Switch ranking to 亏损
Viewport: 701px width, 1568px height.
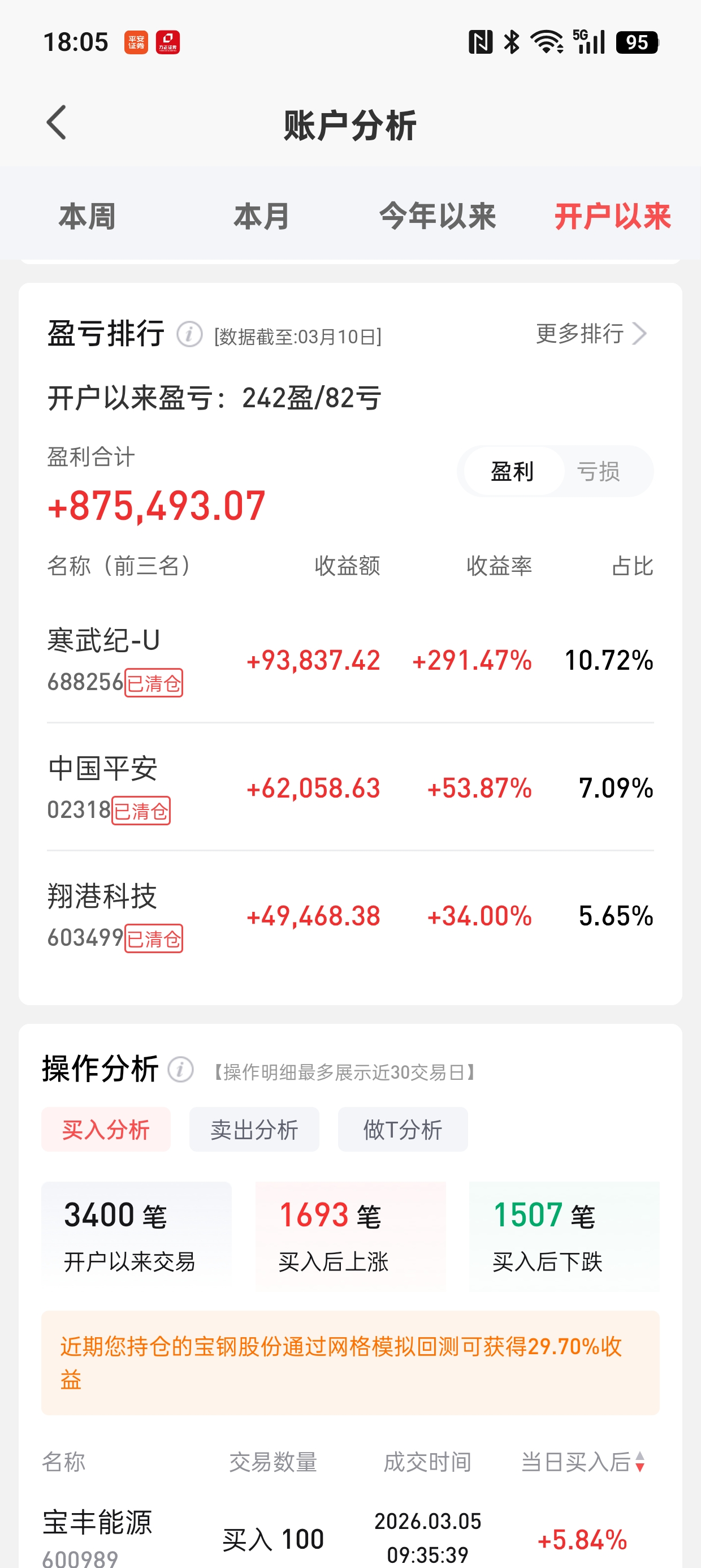pyautogui.click(x=598, y=472)
